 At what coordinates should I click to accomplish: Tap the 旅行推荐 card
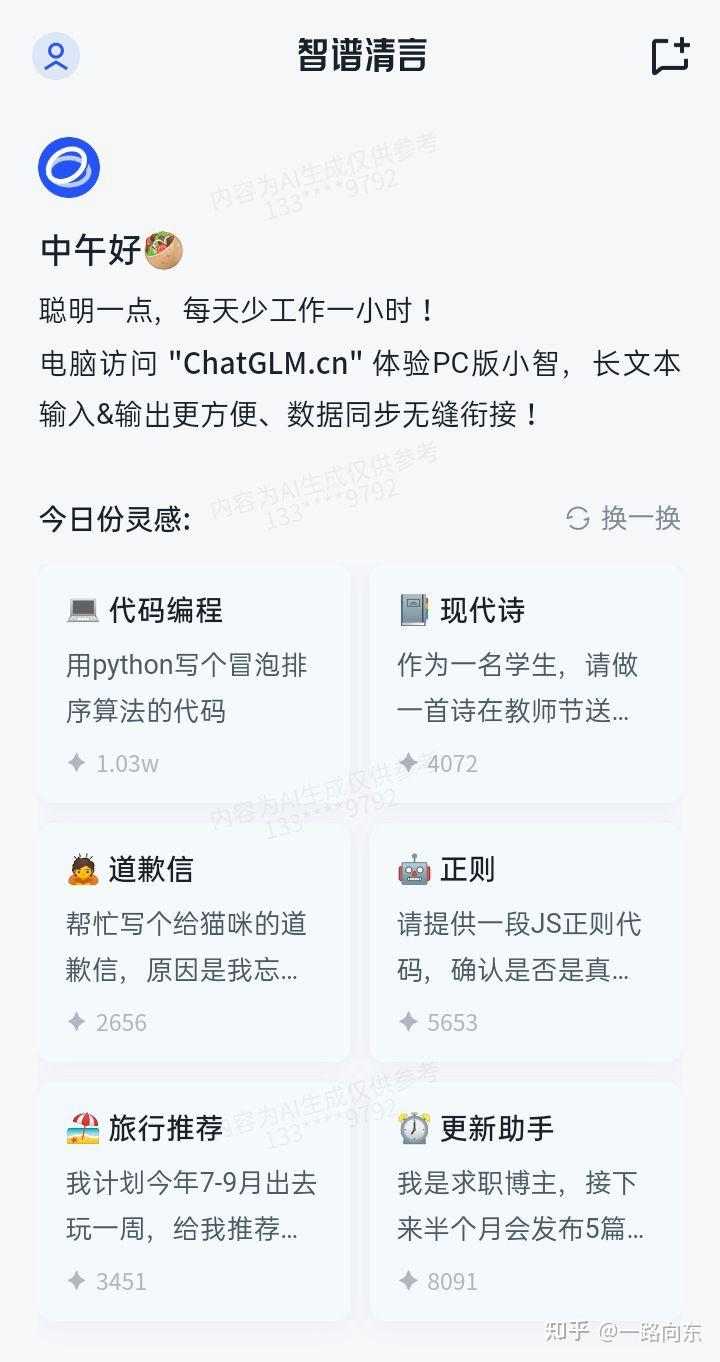coord(194,1201)
